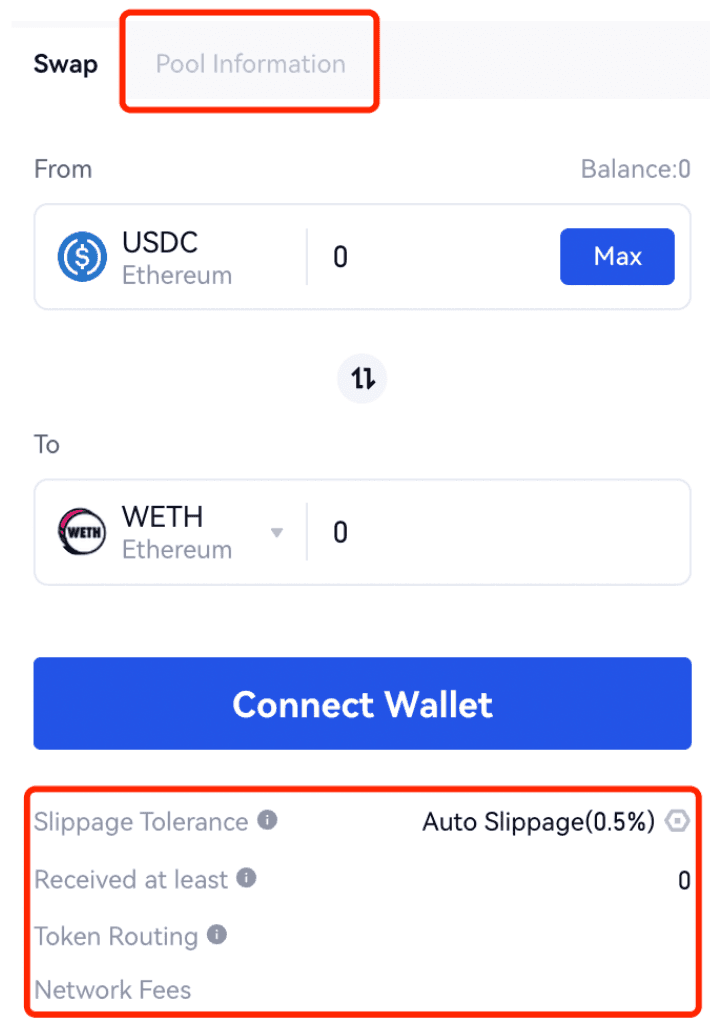Tap the Max button for USDC
The image size is (710, 1028).
pyautogui.click(x=617, y=257)
